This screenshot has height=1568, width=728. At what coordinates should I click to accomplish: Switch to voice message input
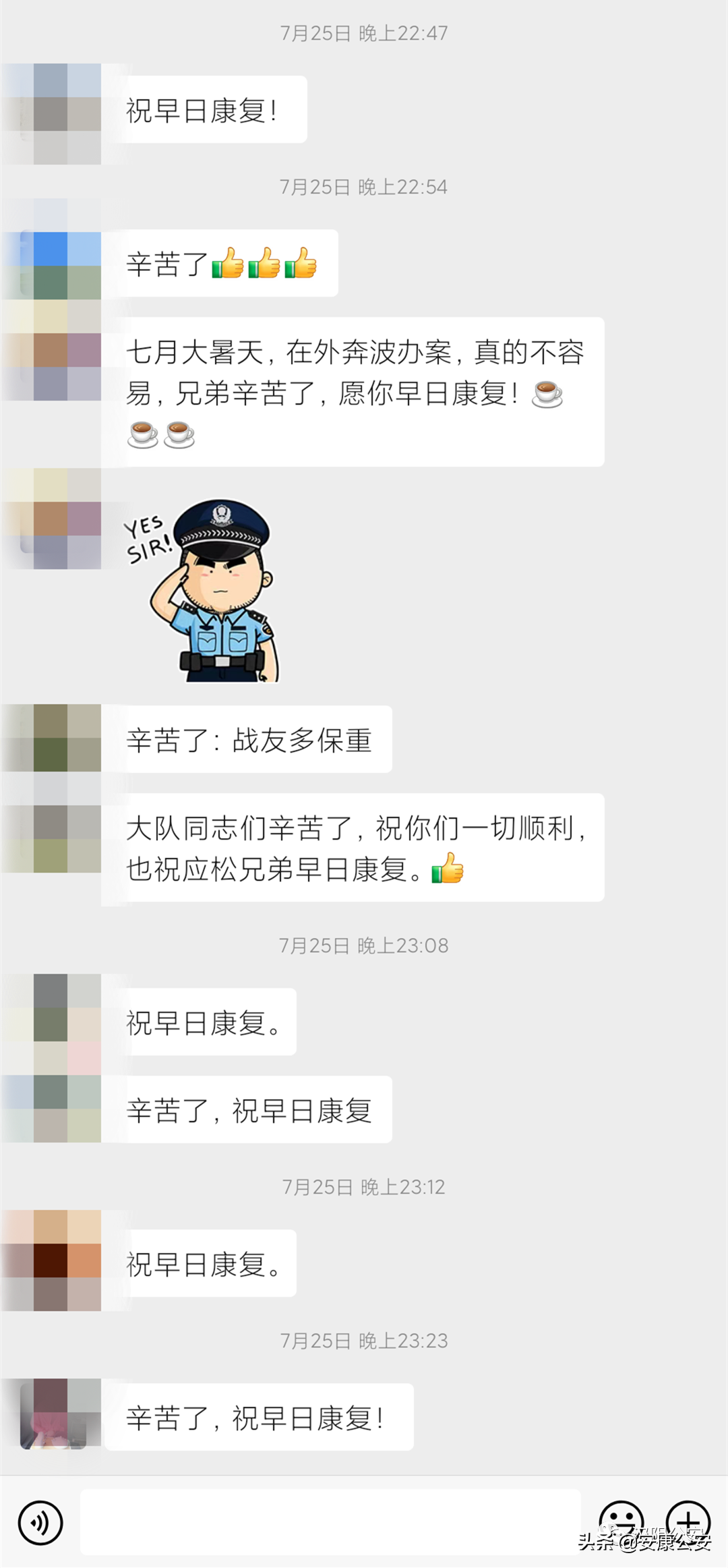40,1522
